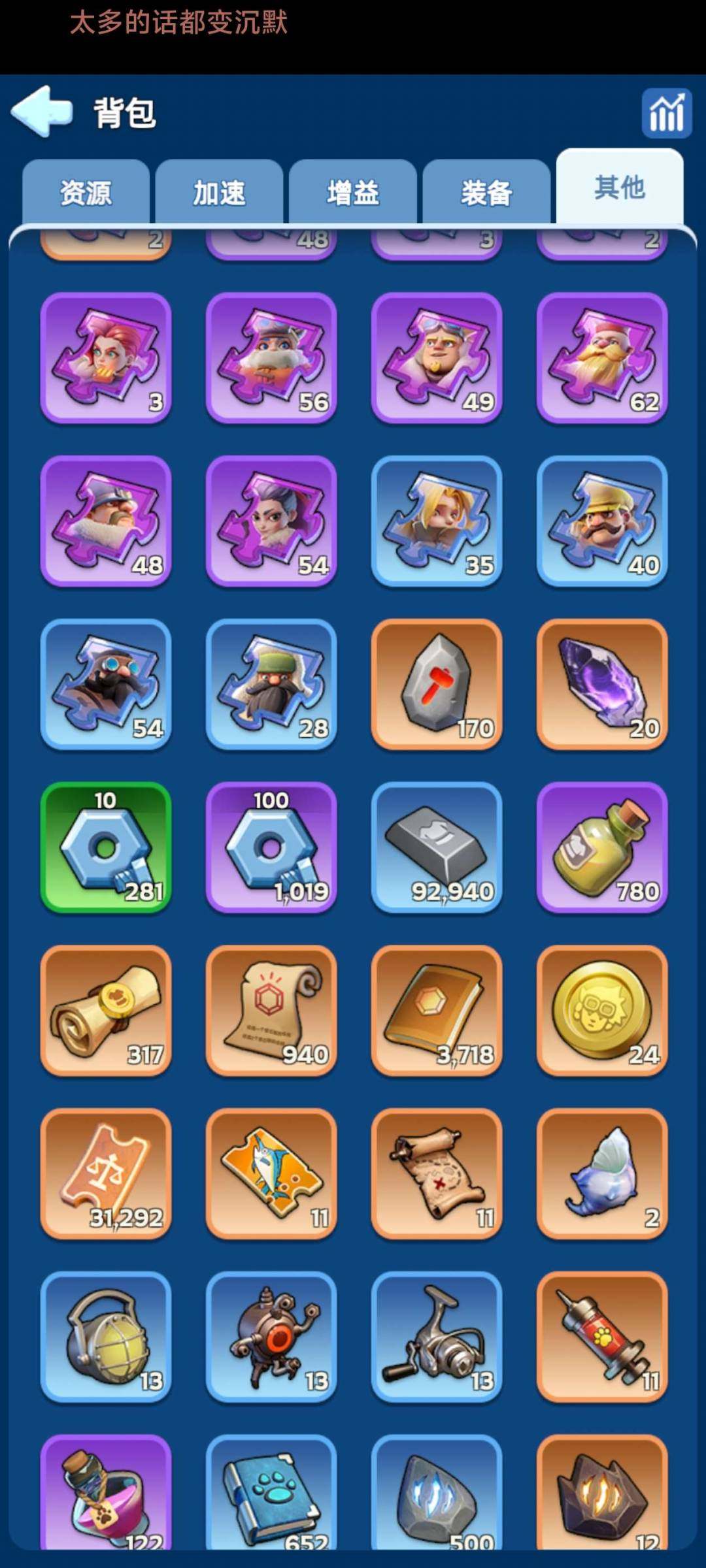This screenshot has width=706, height=1568.
Task: Tap the blonde hero shard with 35
Action: [437, 520]
